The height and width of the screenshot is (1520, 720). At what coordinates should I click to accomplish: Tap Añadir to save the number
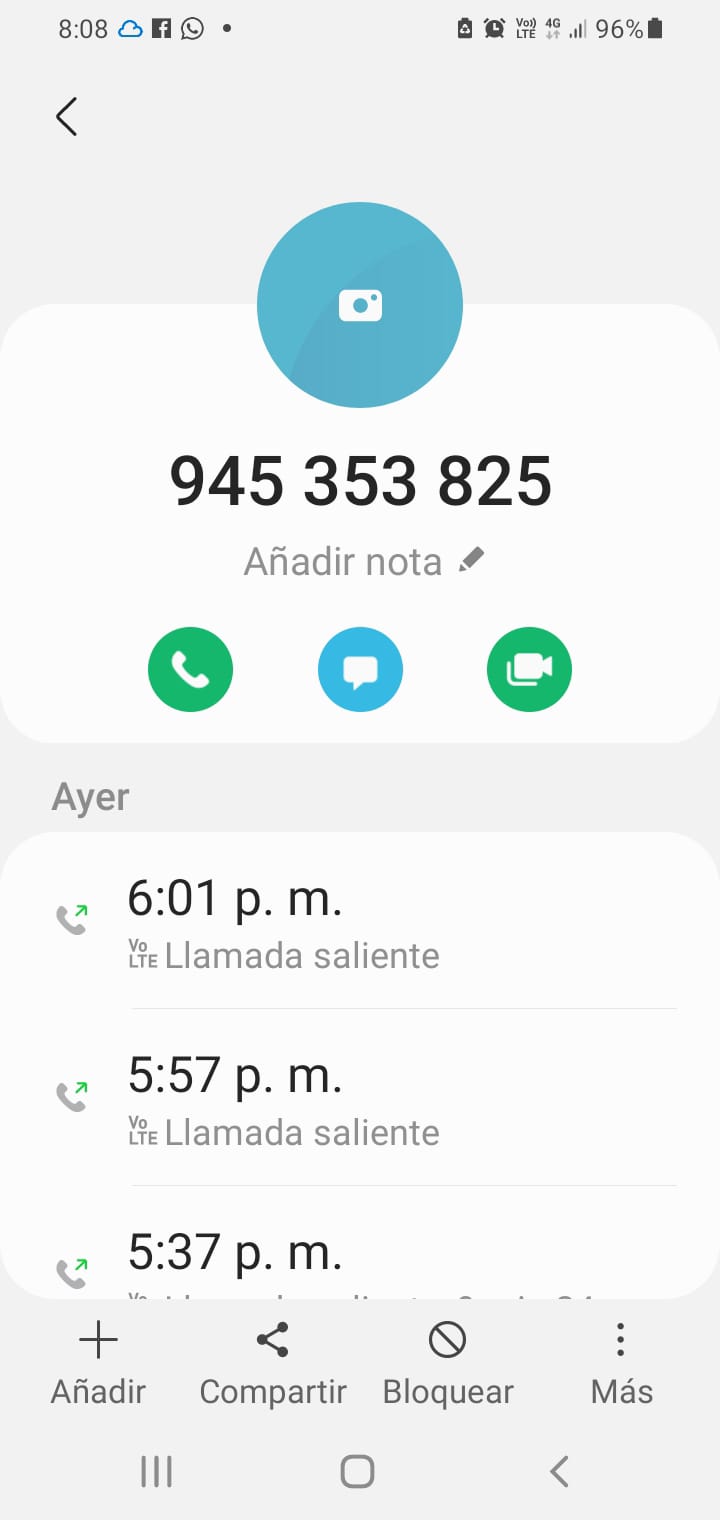98,1363
